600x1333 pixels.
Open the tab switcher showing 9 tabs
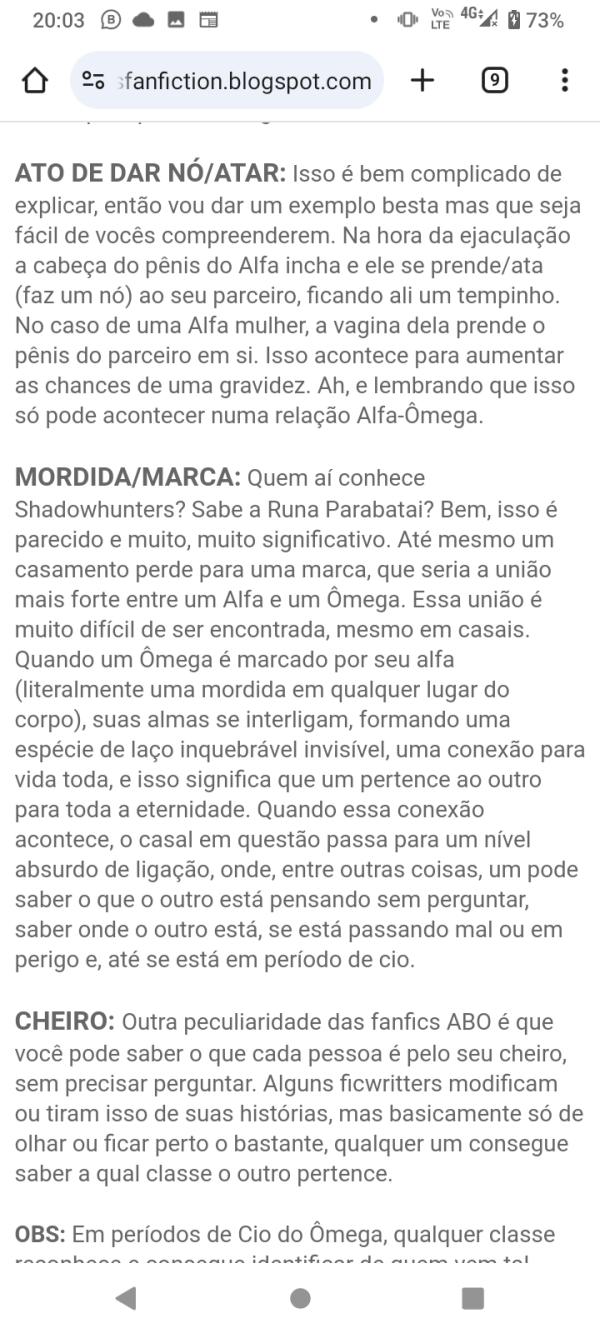494,81
